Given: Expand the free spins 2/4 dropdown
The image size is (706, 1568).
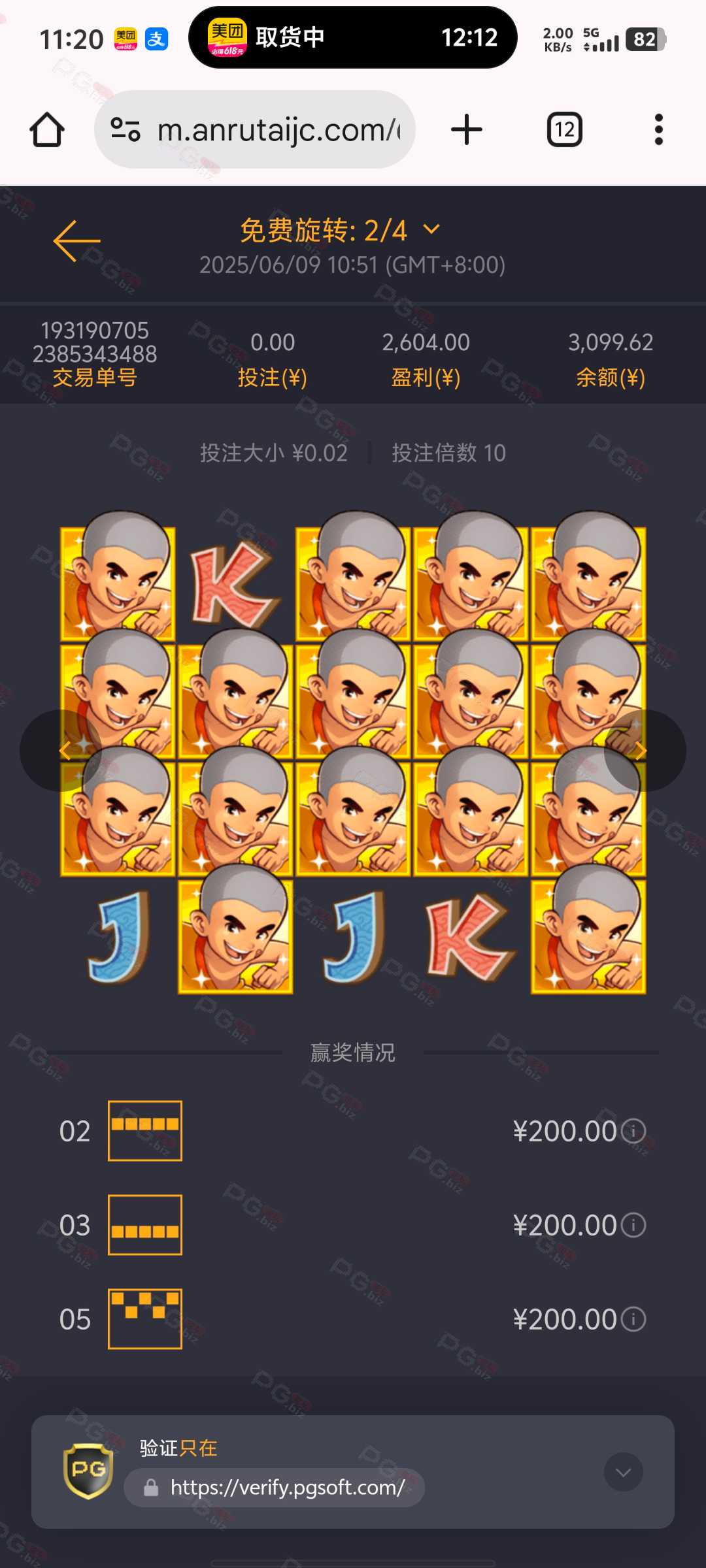Looking at the screenshot, I should click(431, 229).
